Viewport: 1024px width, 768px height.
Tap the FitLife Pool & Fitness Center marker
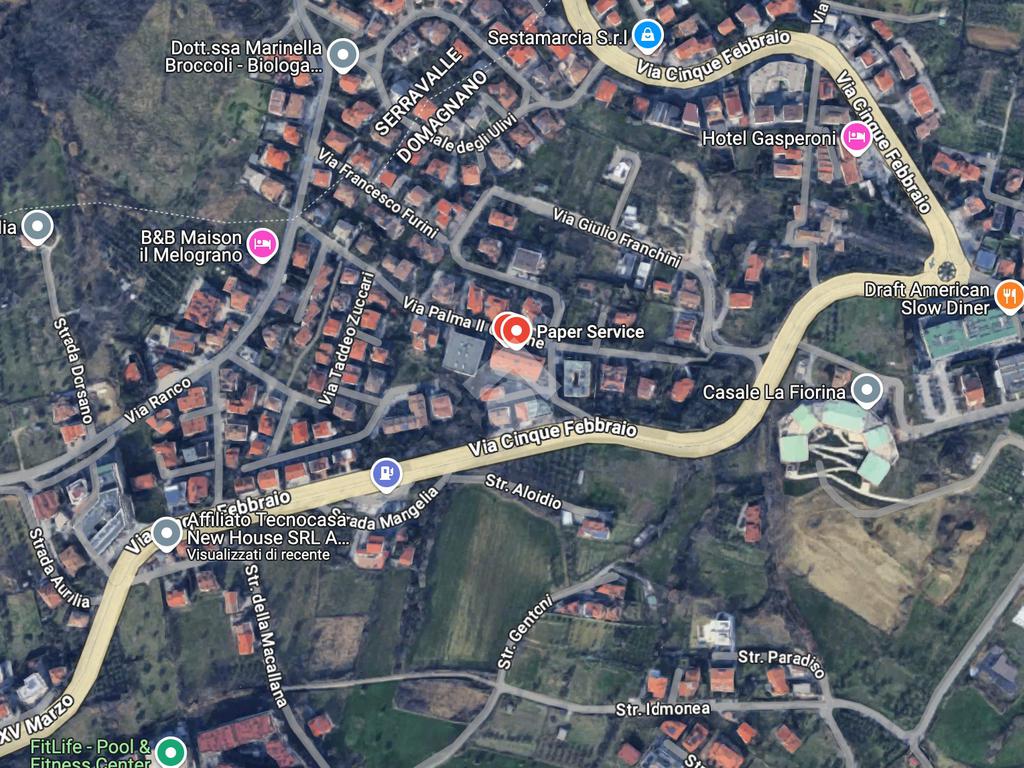172,751
